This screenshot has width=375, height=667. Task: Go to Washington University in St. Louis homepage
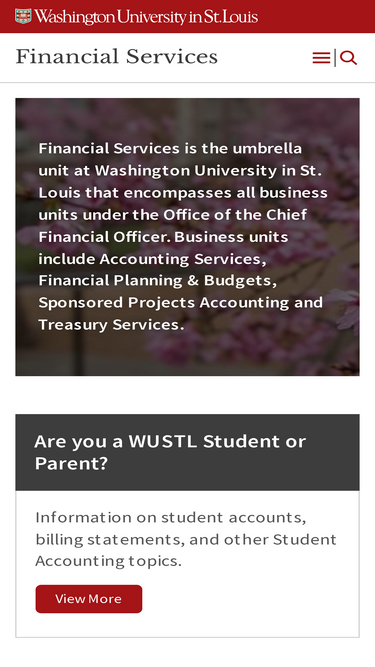pyautogui.click(x=136, y=17)
